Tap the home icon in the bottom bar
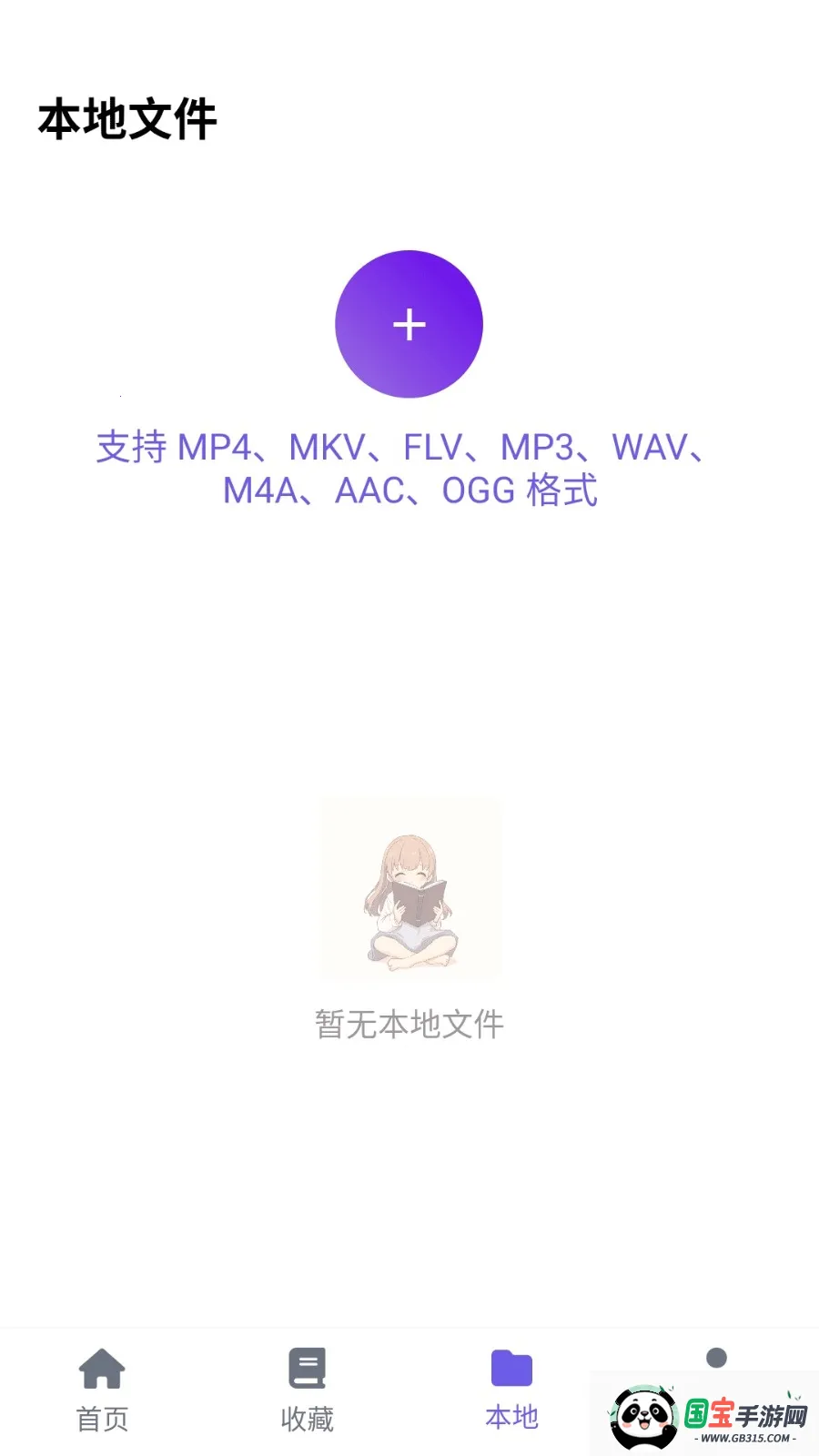This screenshot has width=819, height=1456. coord(102,1367)
